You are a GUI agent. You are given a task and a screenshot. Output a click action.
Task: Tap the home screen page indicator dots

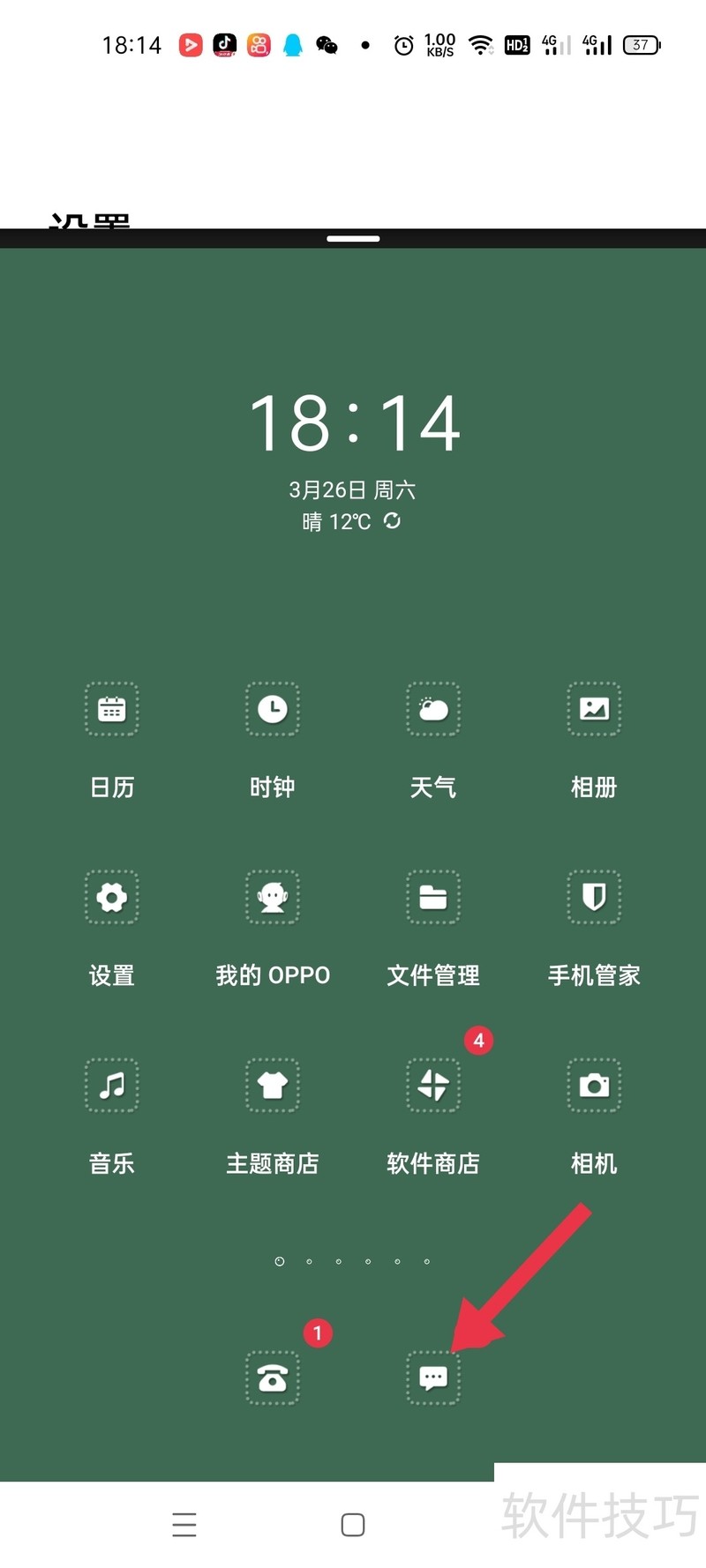coord(353,1261)
